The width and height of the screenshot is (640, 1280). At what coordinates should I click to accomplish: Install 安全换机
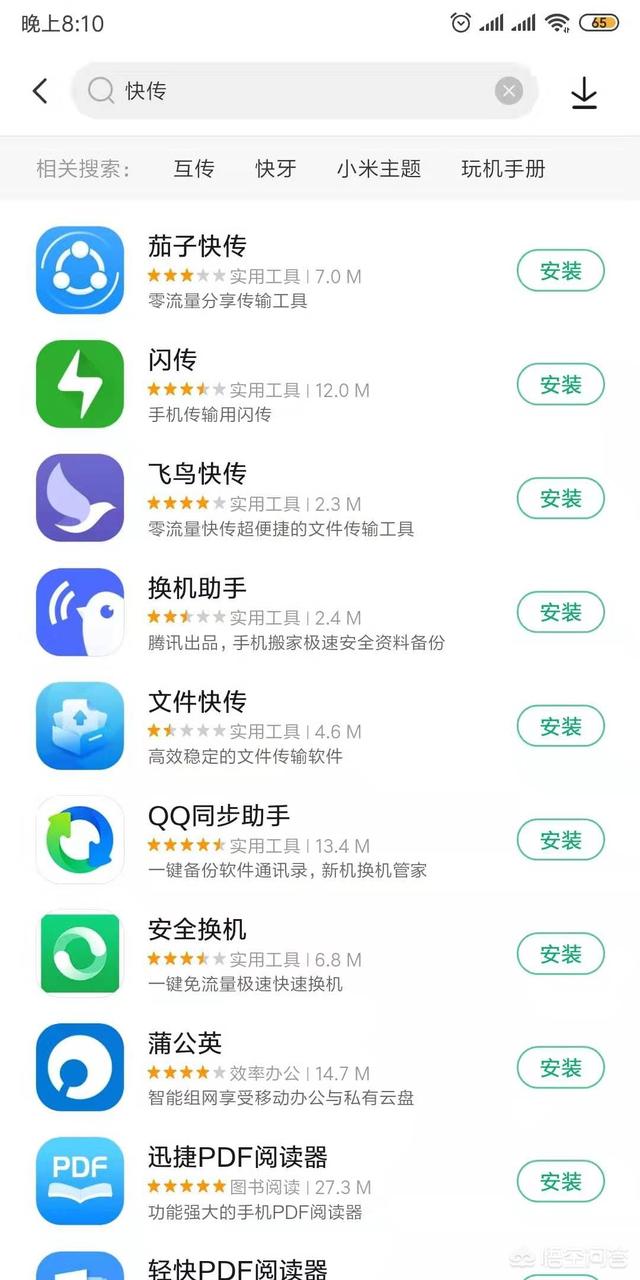point(561,954)
